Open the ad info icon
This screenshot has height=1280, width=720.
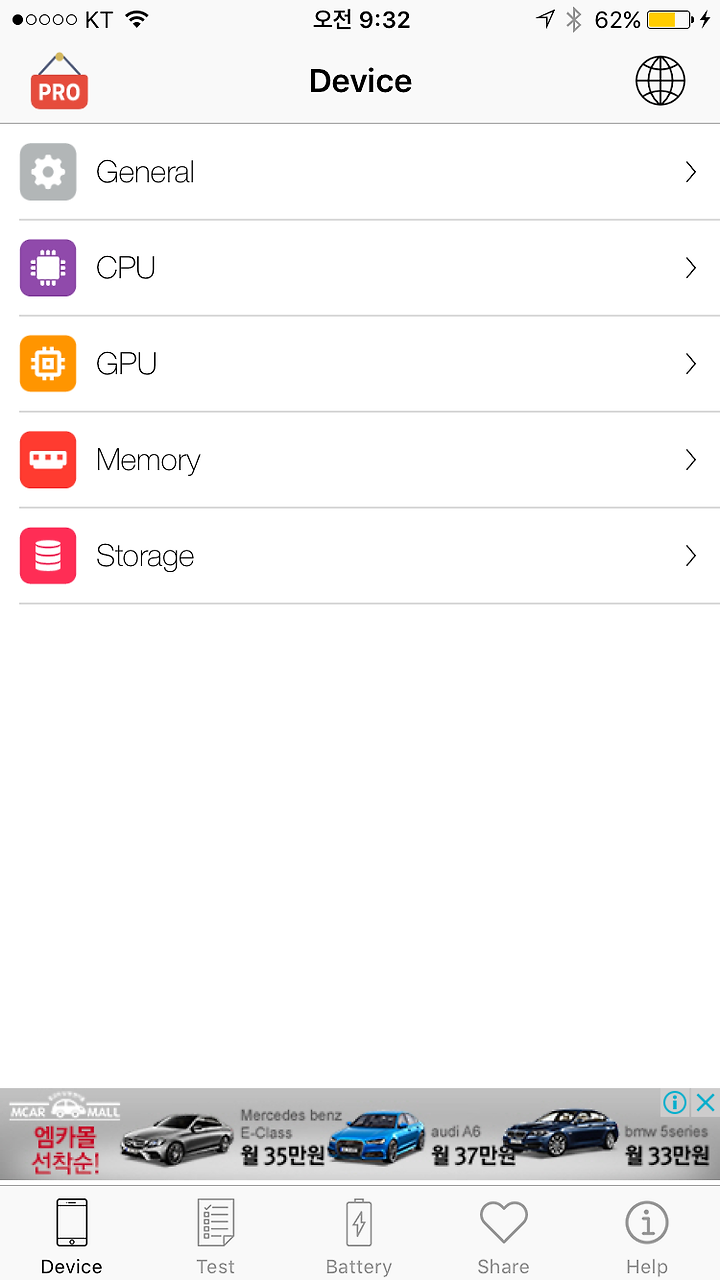tap(676, 1103)
